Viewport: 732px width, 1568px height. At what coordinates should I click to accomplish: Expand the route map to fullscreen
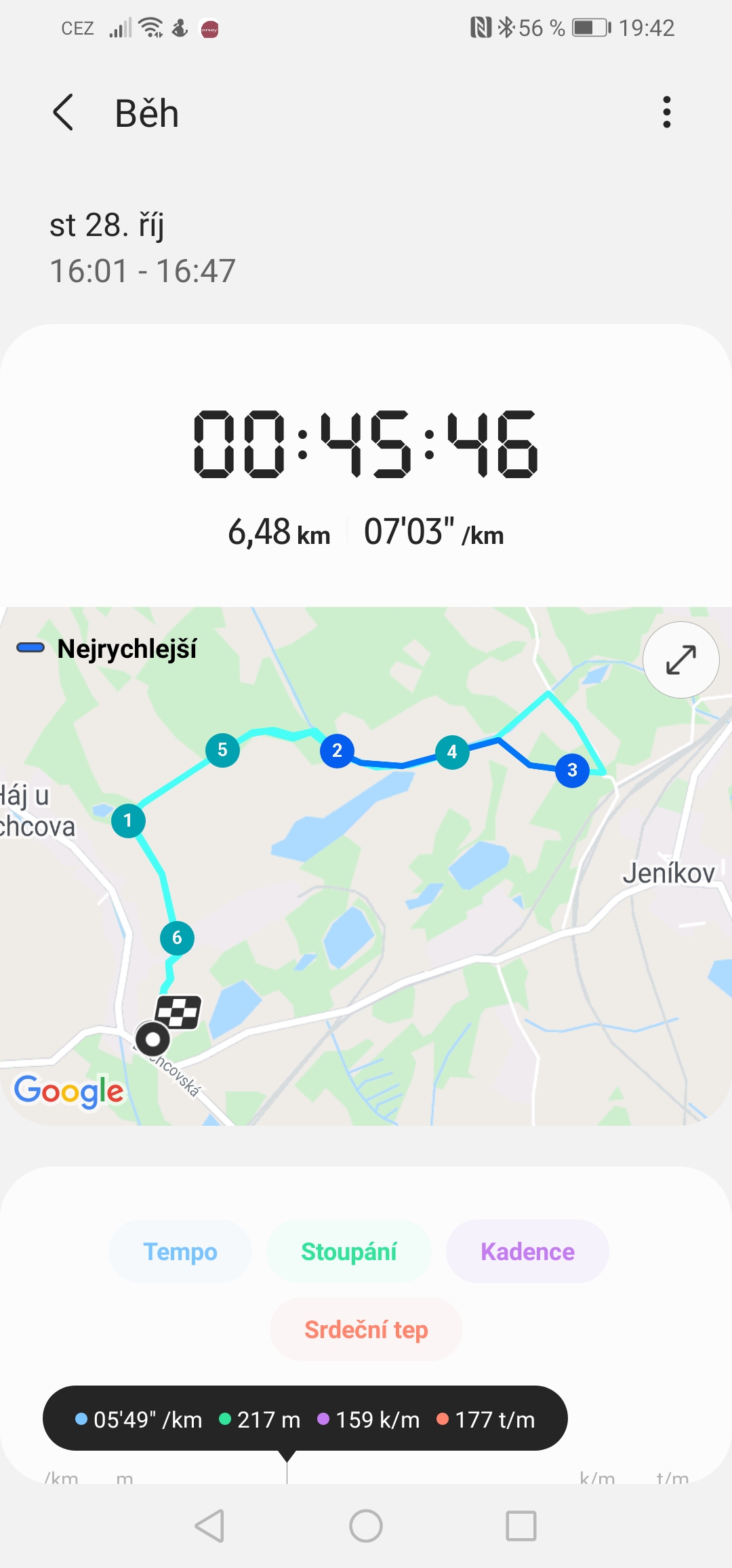click(x=680, y=660)
